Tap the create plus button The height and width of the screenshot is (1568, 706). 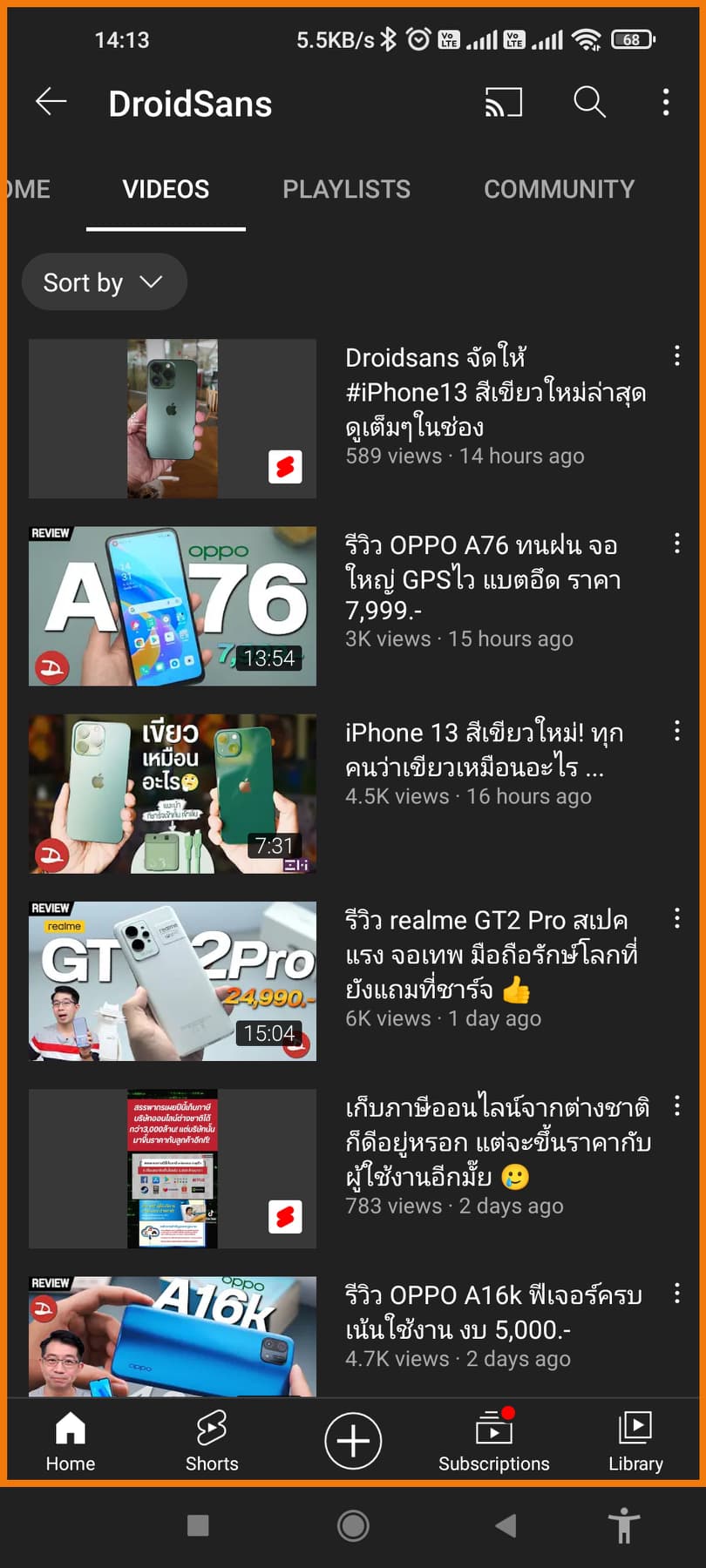(353, 1441)
